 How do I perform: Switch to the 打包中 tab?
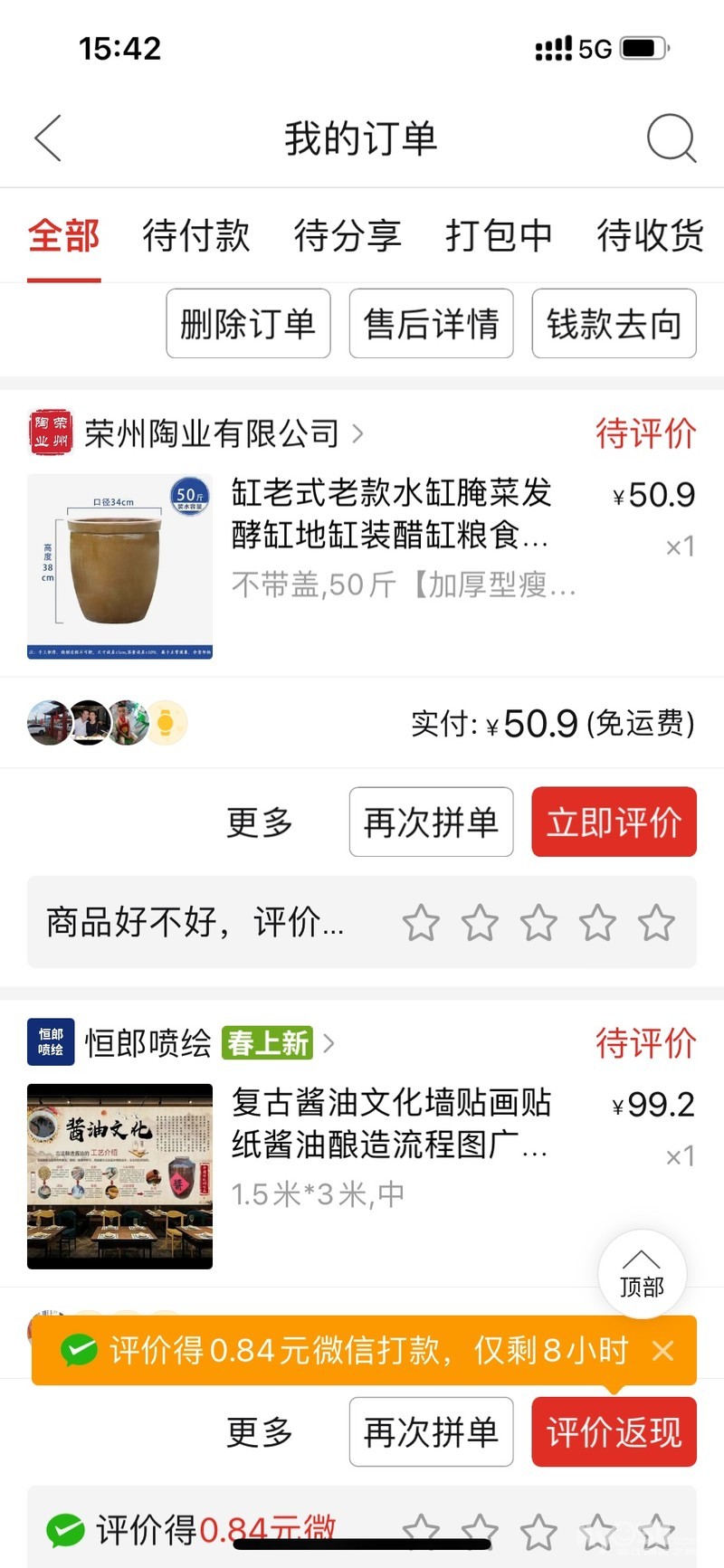click(x=499, y=236)
